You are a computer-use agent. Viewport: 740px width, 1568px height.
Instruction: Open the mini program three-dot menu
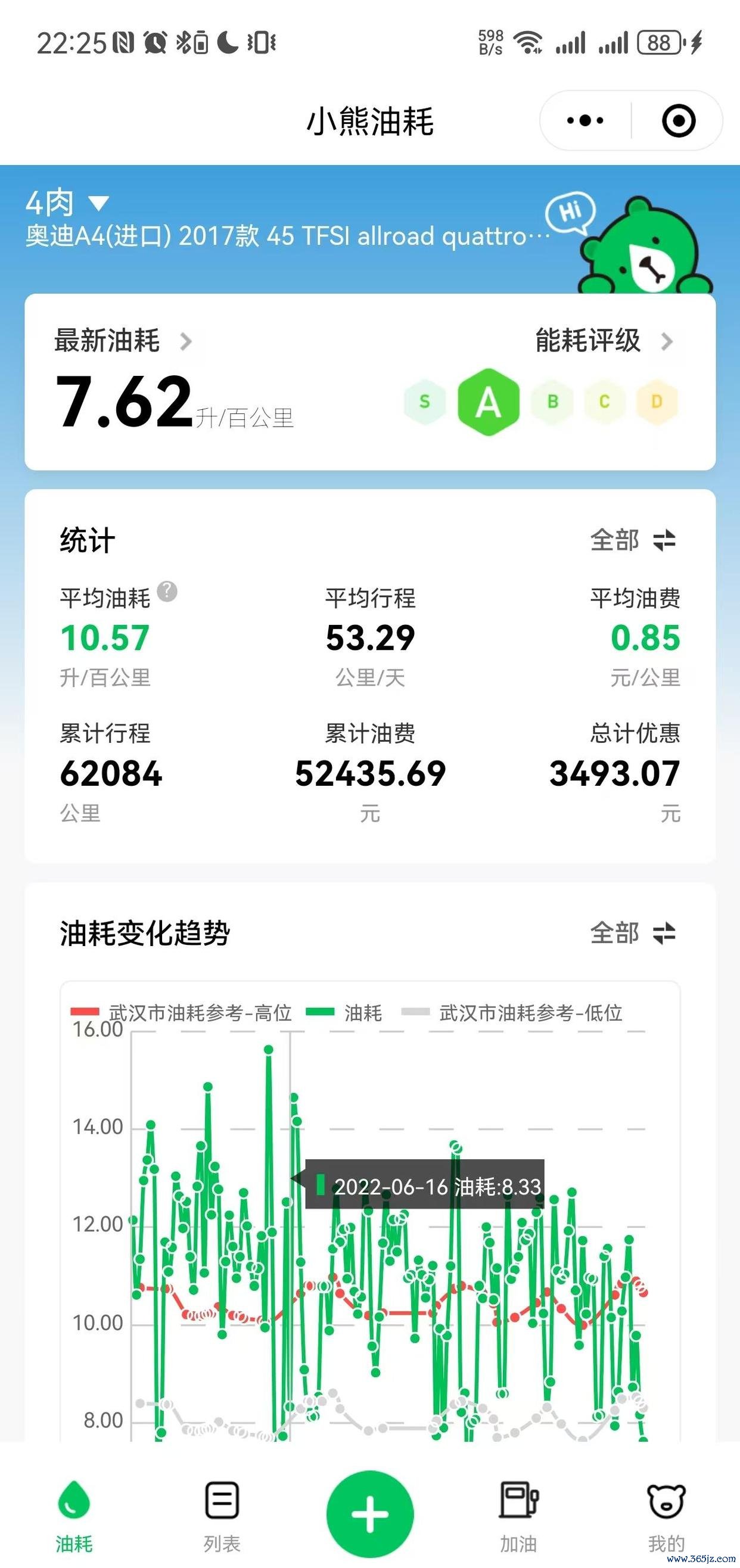click(585, 120)
